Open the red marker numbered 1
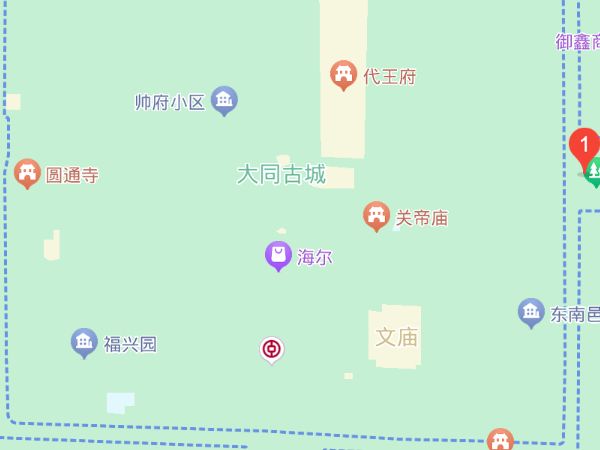The width and height of the screenshot is (600, 450). click(x=585, y=147)
